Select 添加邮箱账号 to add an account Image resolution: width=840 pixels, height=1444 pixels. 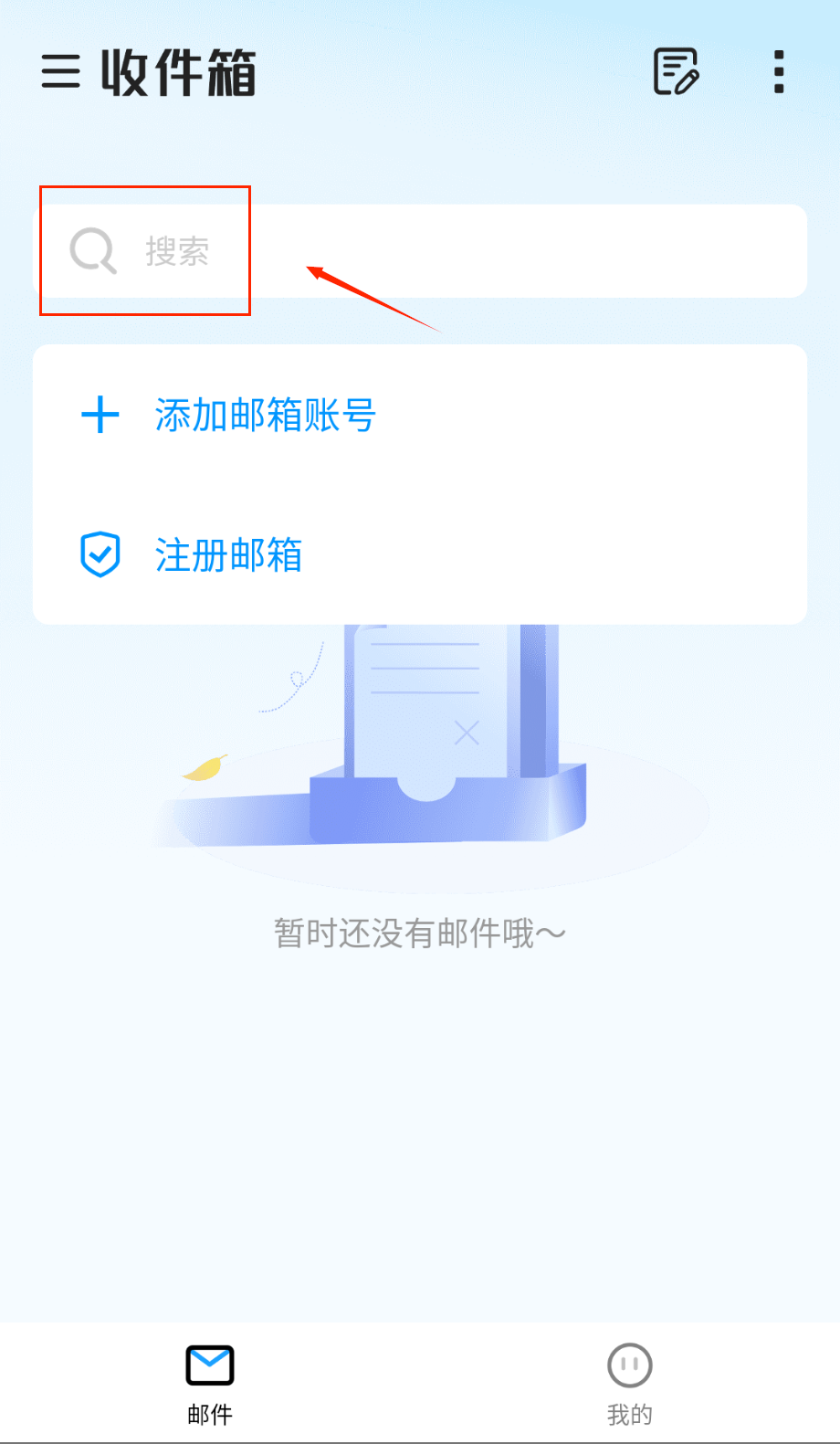pyautogui.click(x=265, y=416)
